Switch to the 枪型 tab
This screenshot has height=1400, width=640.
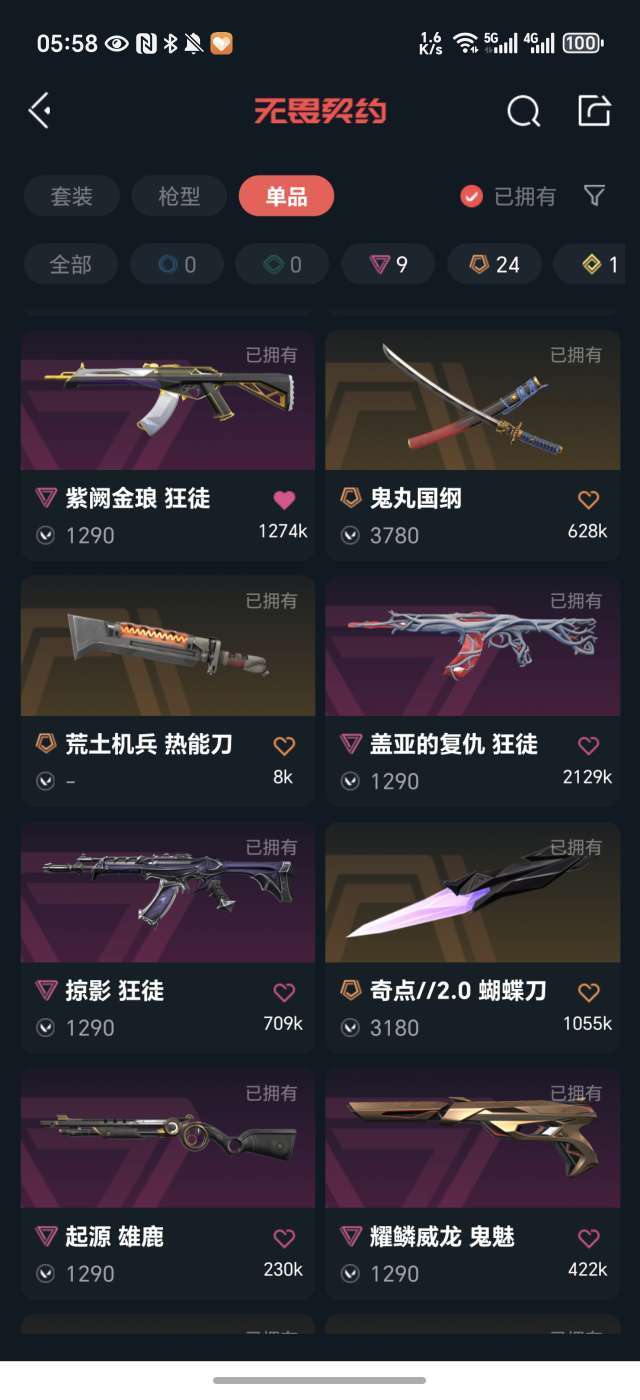pos(179,196)
